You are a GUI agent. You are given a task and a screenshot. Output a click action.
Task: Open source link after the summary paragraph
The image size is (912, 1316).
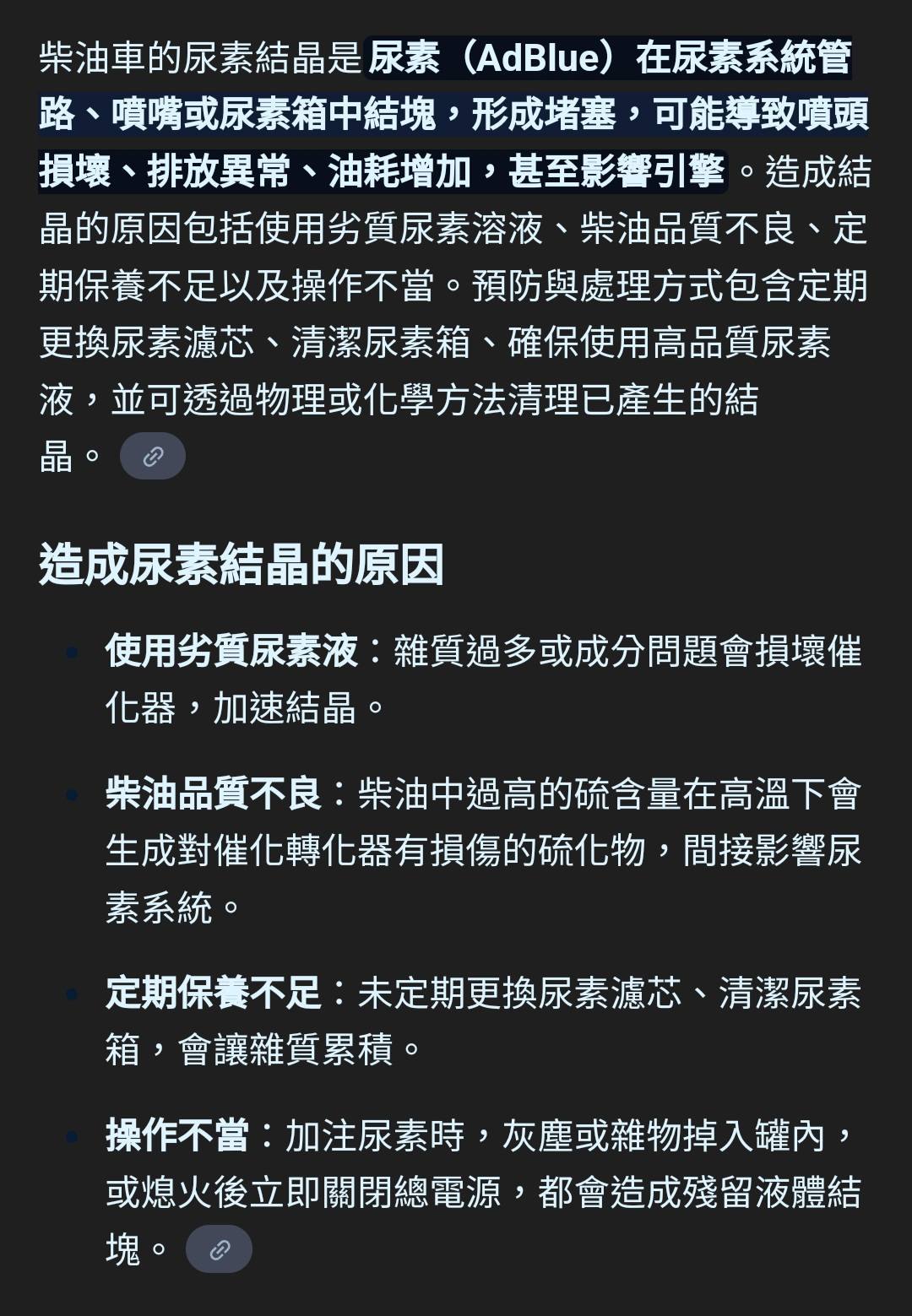[153, 457]
